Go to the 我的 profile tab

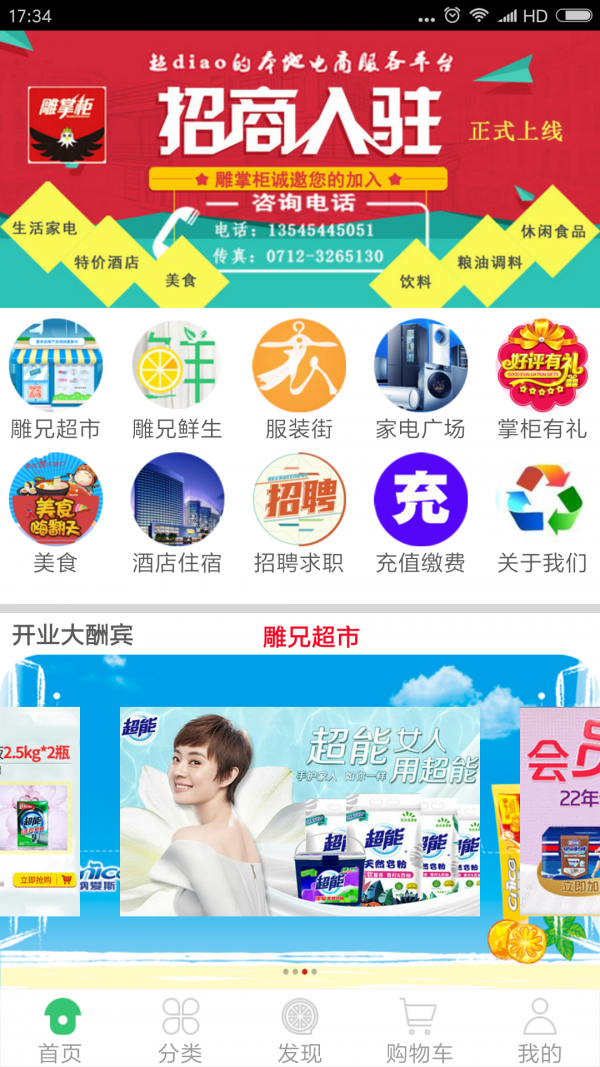(x=540, y=1030)
